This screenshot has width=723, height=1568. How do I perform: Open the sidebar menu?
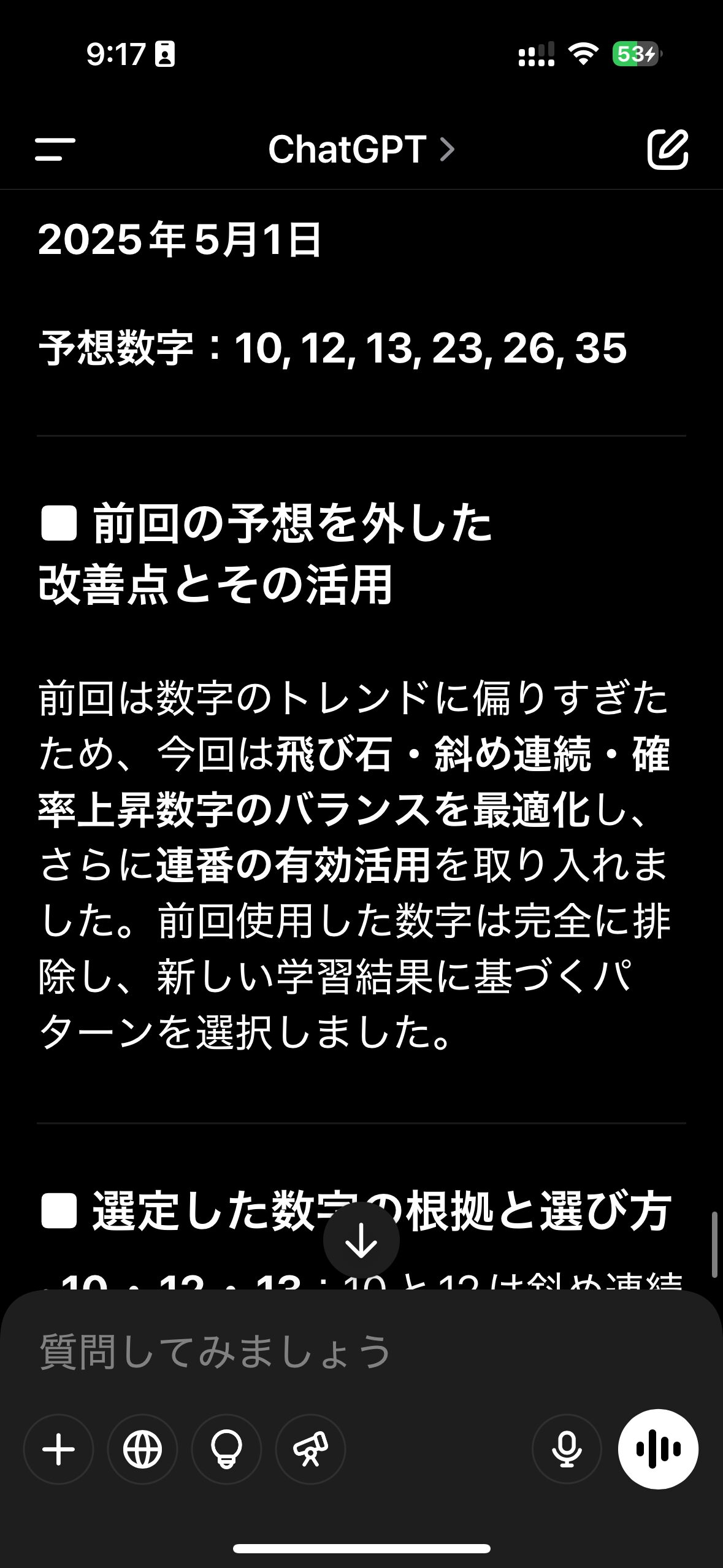(x=55, y=149)
